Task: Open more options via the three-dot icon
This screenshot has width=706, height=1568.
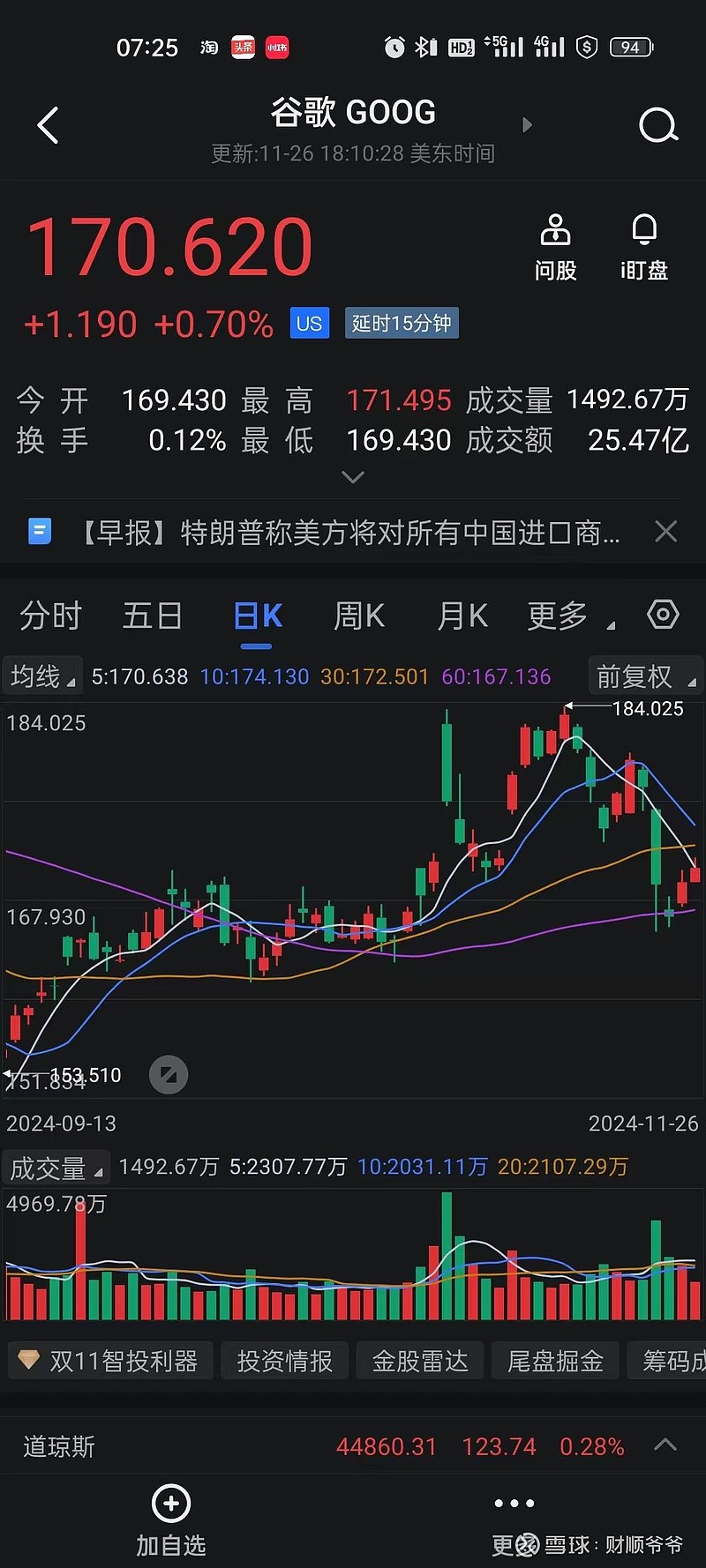Action: click(x=514, y=1503)
